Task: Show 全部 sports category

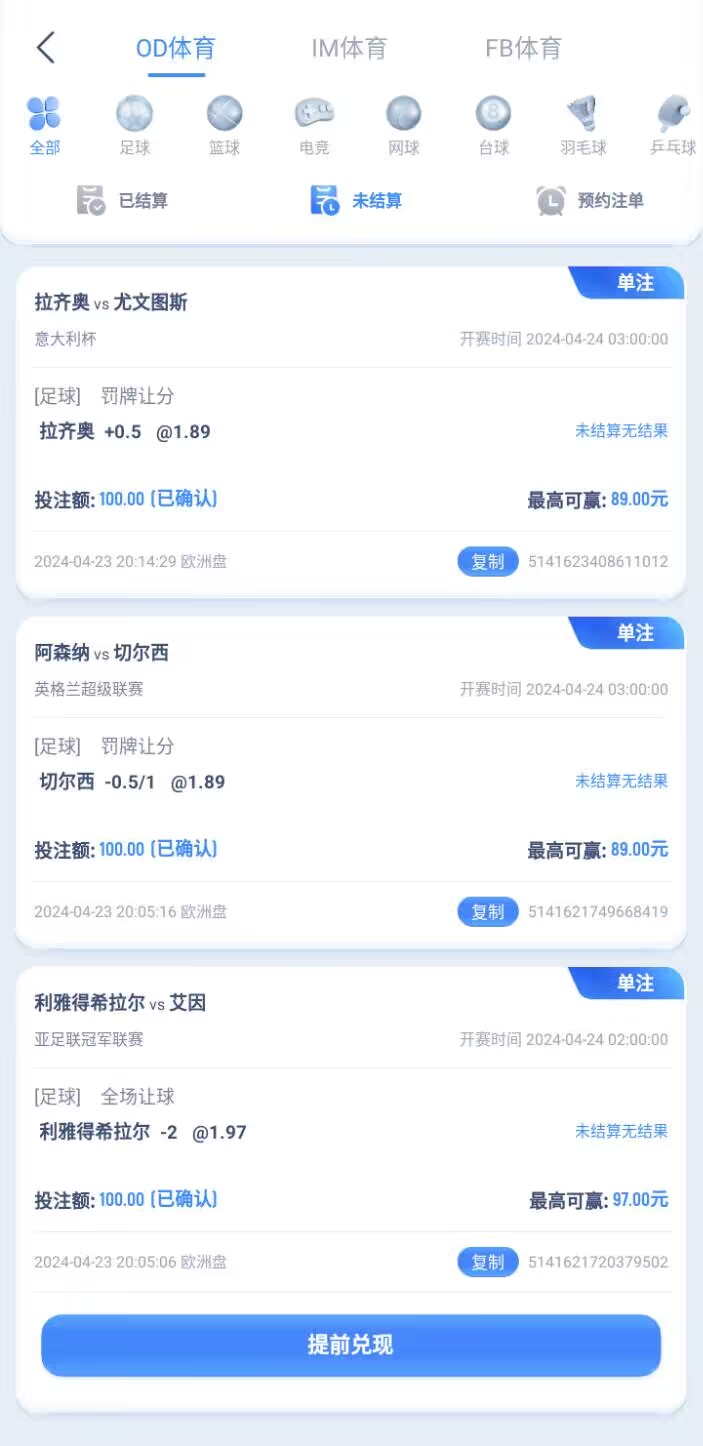Action: pos(44,125)
